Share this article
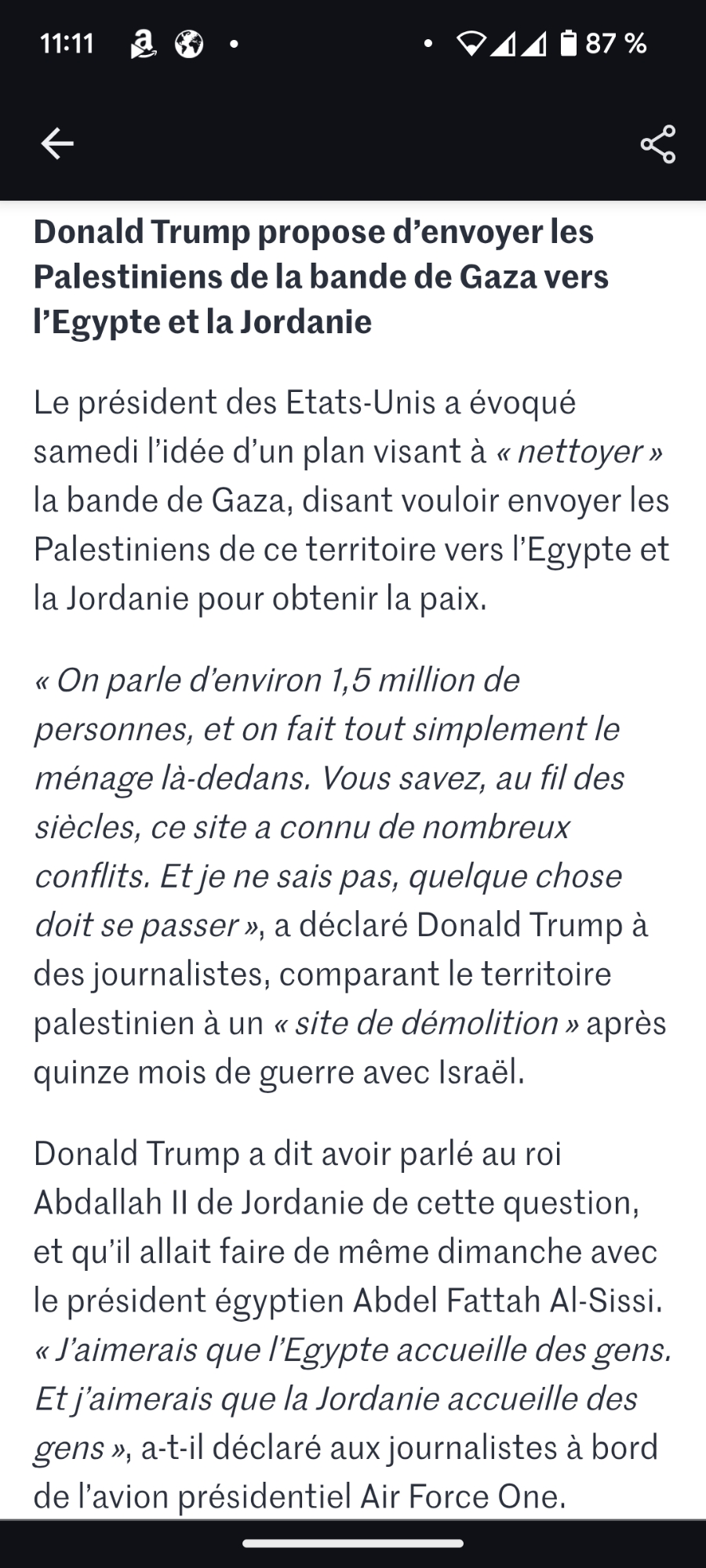Screen dimensions: 706x1568 (x=657, y=144)
